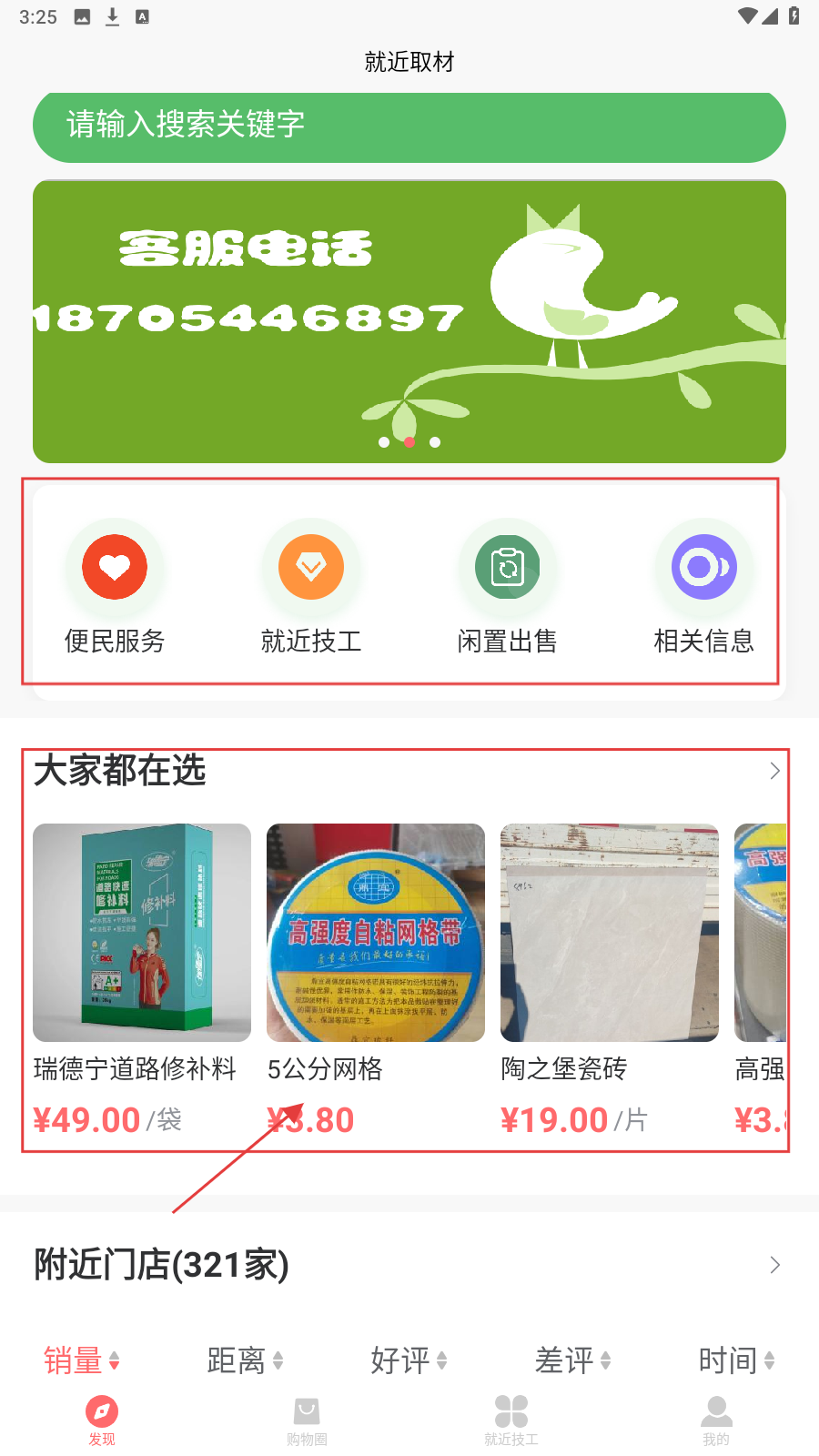Sort nearby stores by 差评

point(572,1360)
